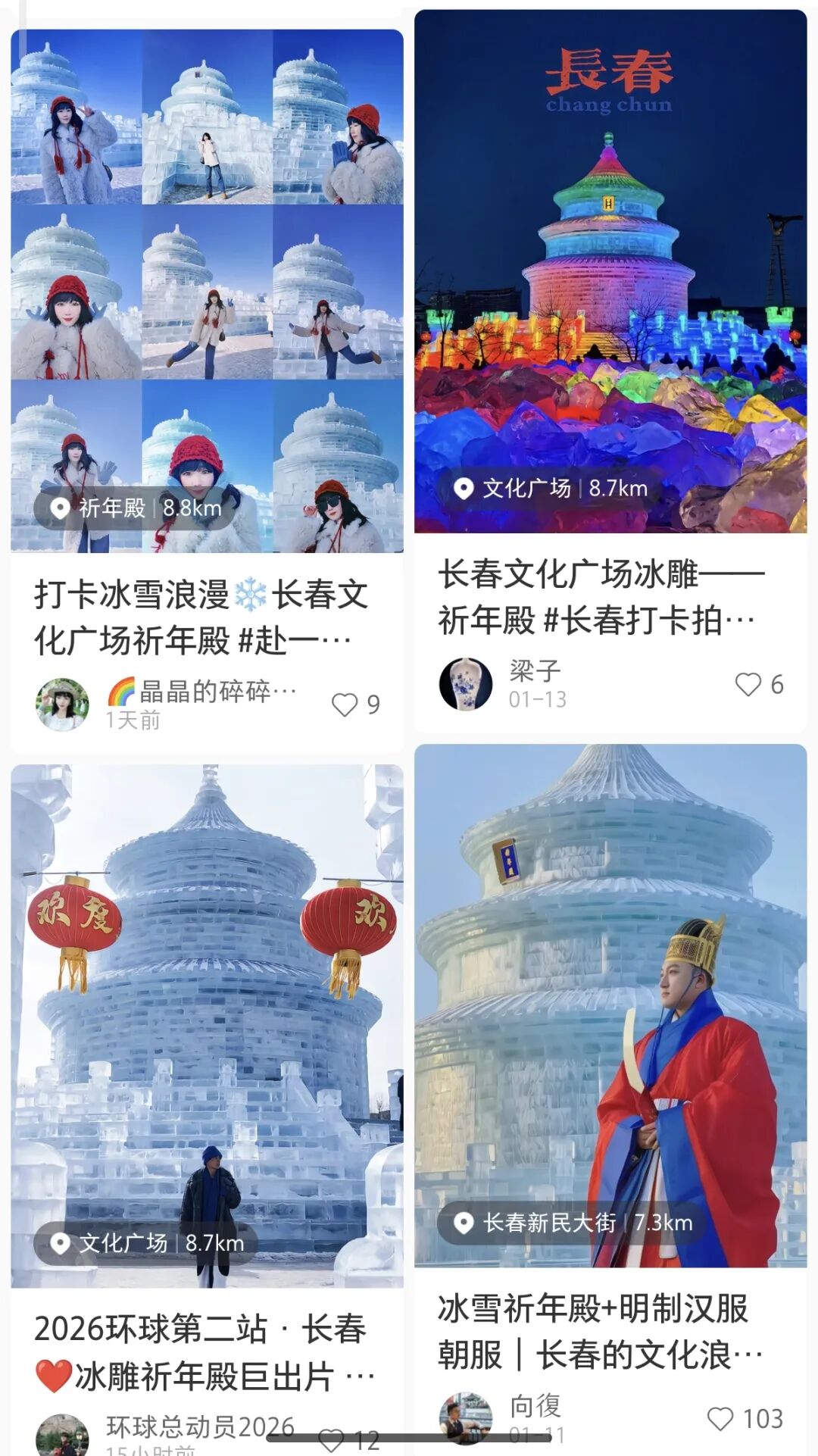The width and height of the screenshot is (818, 1456).
Task: Open post titled 打卡冰雪浪漫 长春文化广场祈年殿
Action: coord(201,617)
